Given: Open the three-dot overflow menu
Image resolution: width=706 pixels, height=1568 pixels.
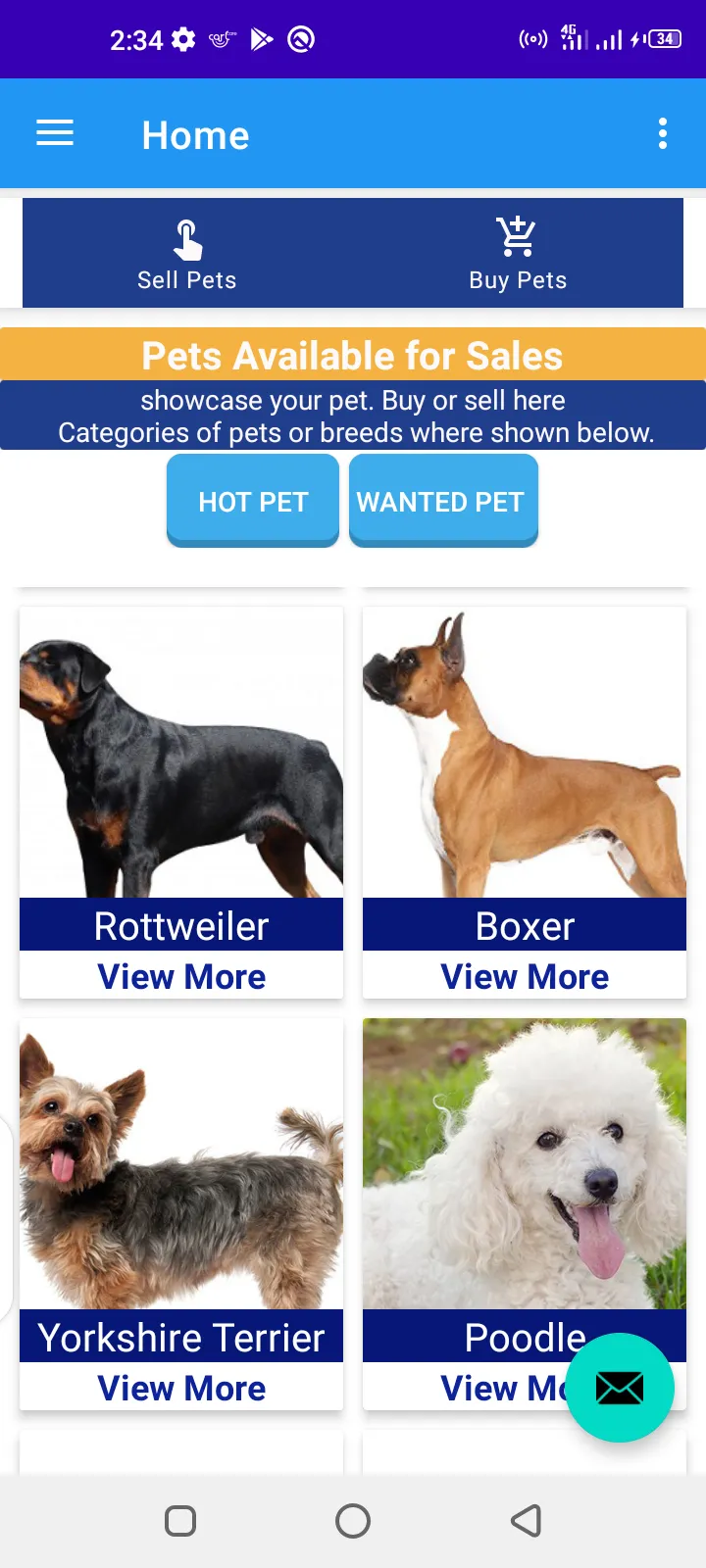Looking at the screenshot, I should pyautogui.click(x=663, y=133).
